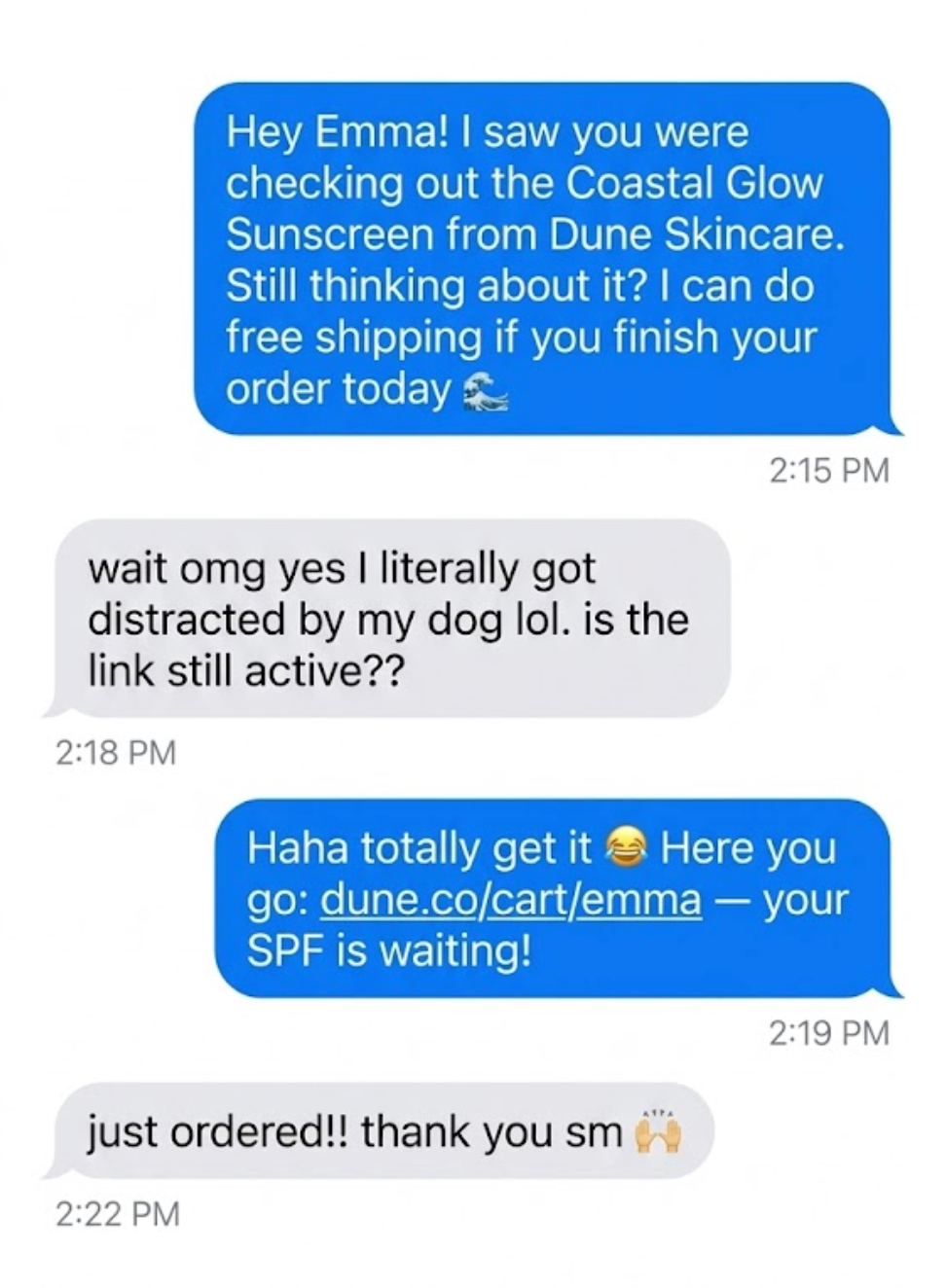This screenshot has width=946, height=1288.
Task: Tap the raised hands emoji in Emma's reply
Action: [658, 1129]
